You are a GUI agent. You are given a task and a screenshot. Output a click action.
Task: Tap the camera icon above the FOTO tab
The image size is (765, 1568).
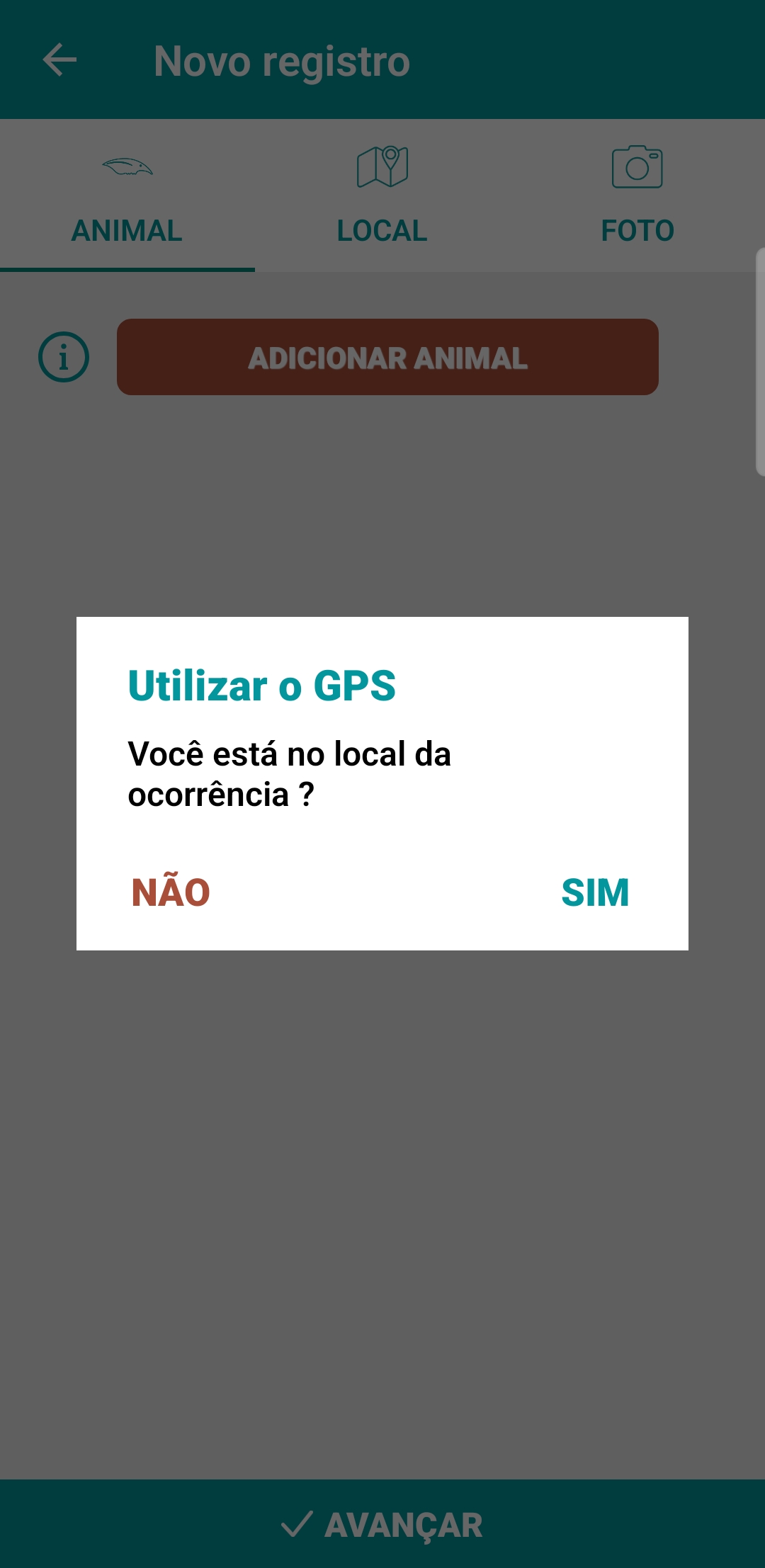[636, 168]
